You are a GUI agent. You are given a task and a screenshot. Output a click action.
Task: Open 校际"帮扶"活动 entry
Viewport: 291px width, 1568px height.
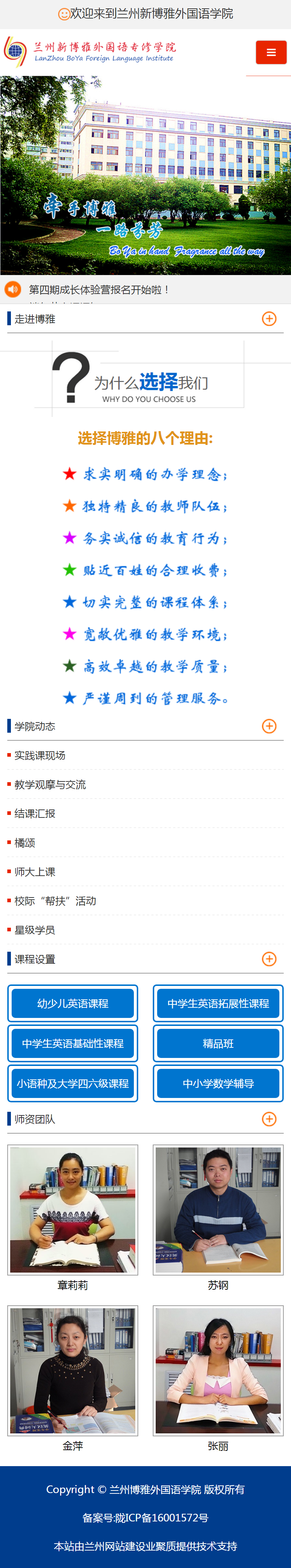tap(55, 901)
